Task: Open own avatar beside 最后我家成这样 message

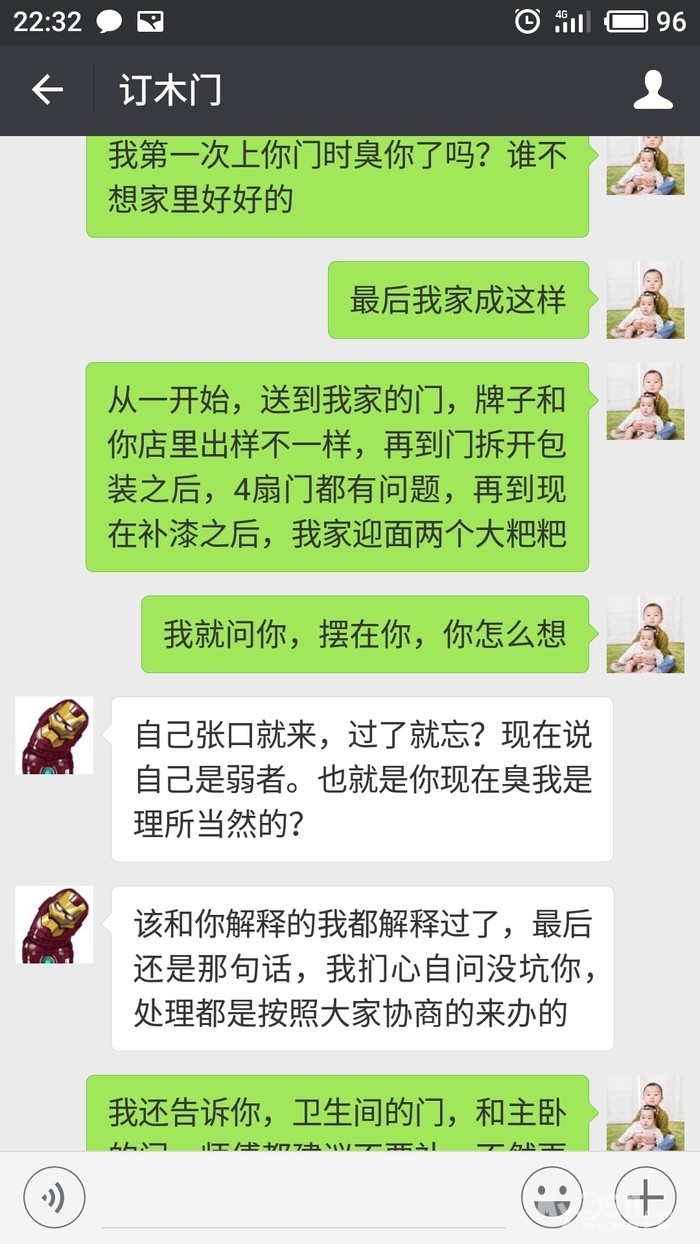Action: (645, 300)
